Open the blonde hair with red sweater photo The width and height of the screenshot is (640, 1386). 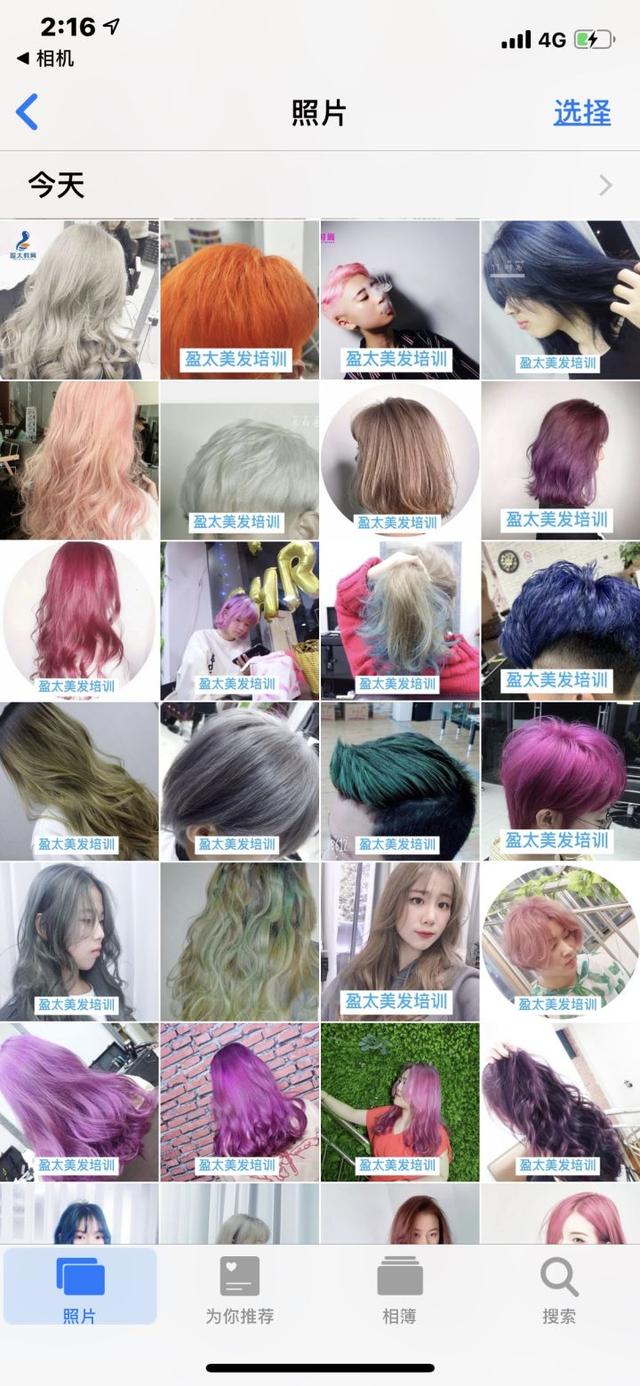[399, 618]
